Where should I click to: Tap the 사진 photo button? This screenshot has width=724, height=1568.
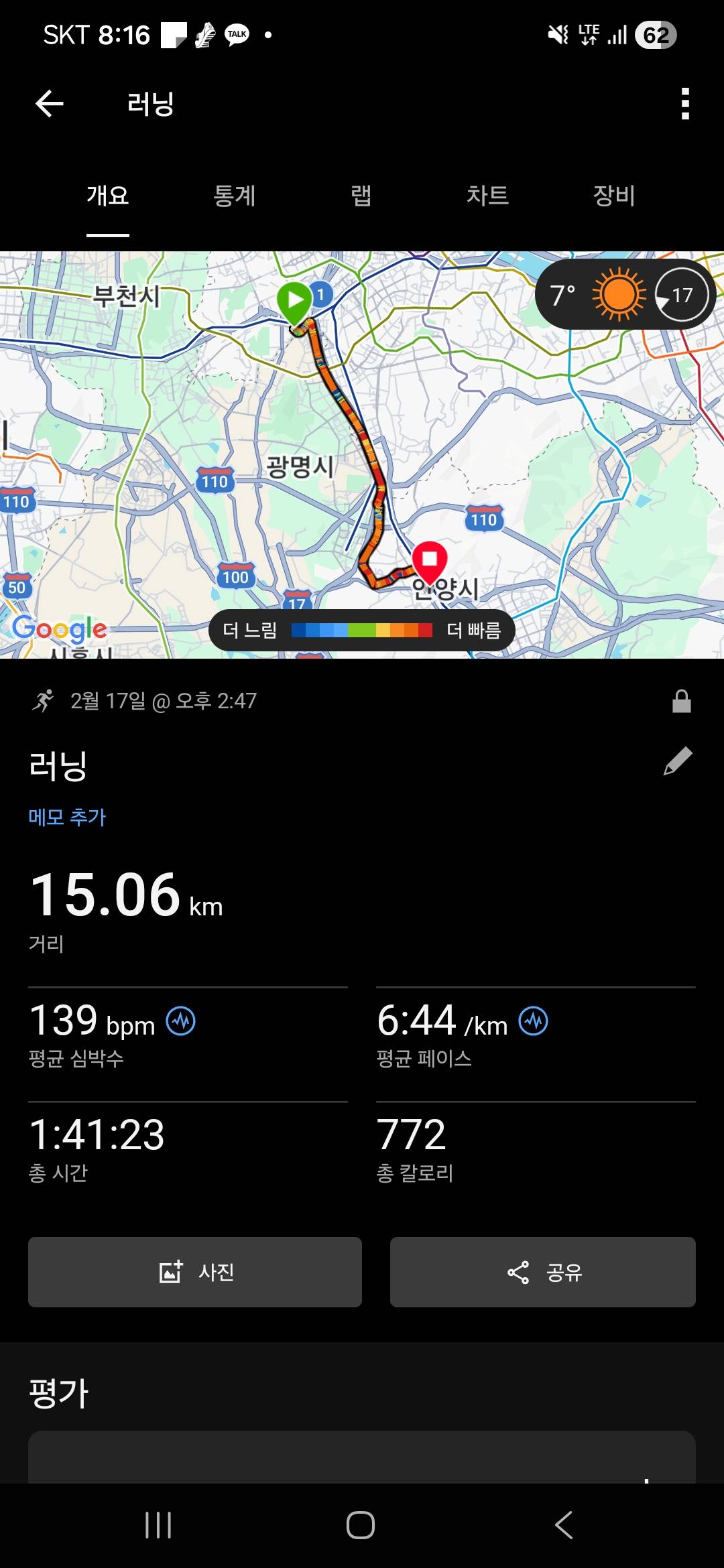pos(194,1272)
